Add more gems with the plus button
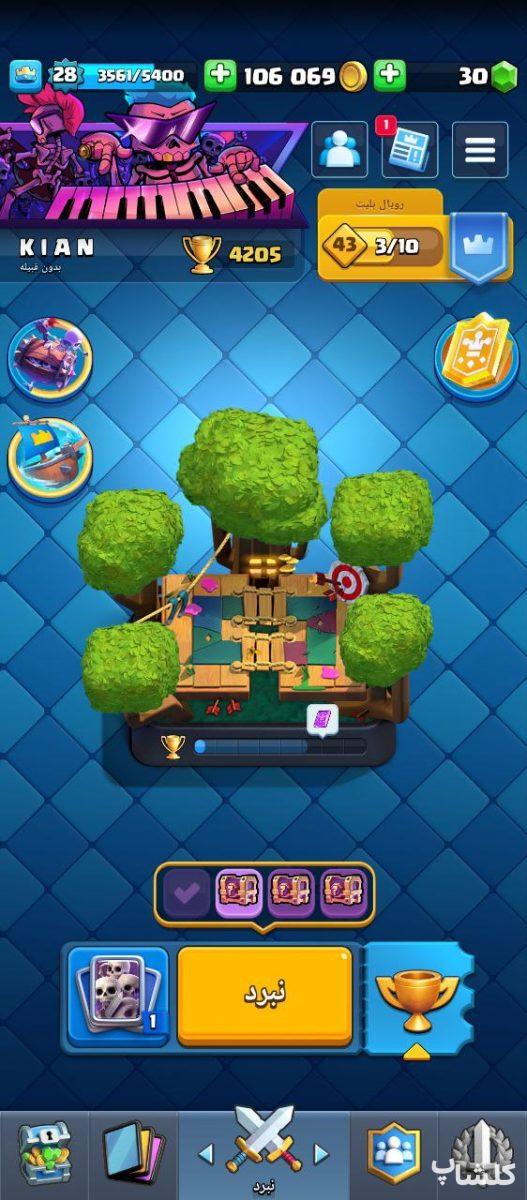Screen dimensions: 527x1200 tap(390, 75)
